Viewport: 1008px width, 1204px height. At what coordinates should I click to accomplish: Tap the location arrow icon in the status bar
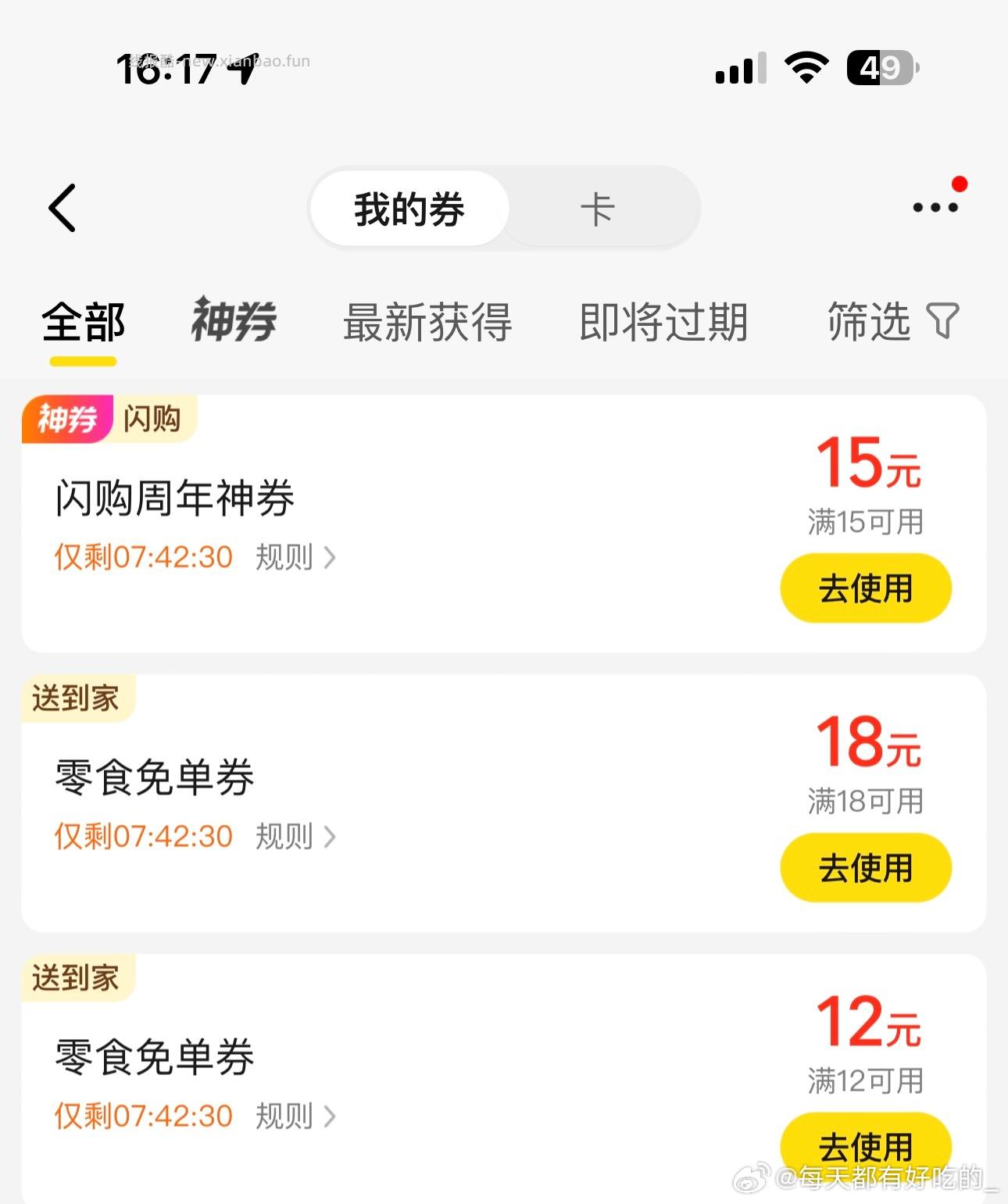(242, 69)
